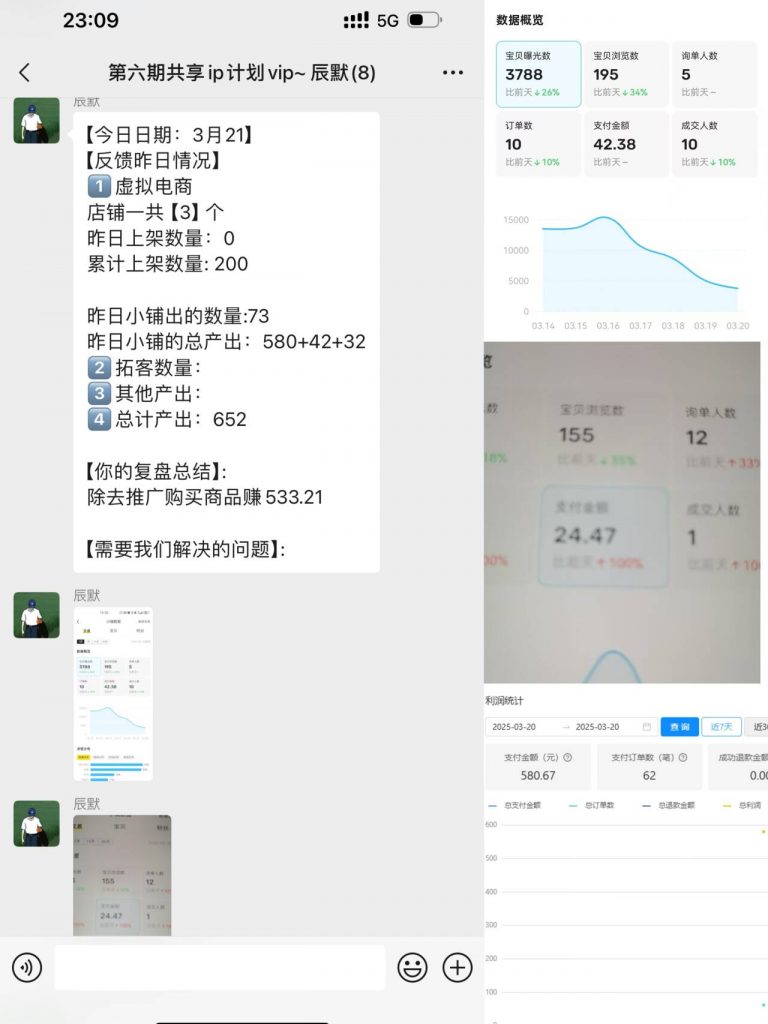Click the blue 查询 query button
Viewport: 768px width, 1024px height.
(x=680, y=726)
